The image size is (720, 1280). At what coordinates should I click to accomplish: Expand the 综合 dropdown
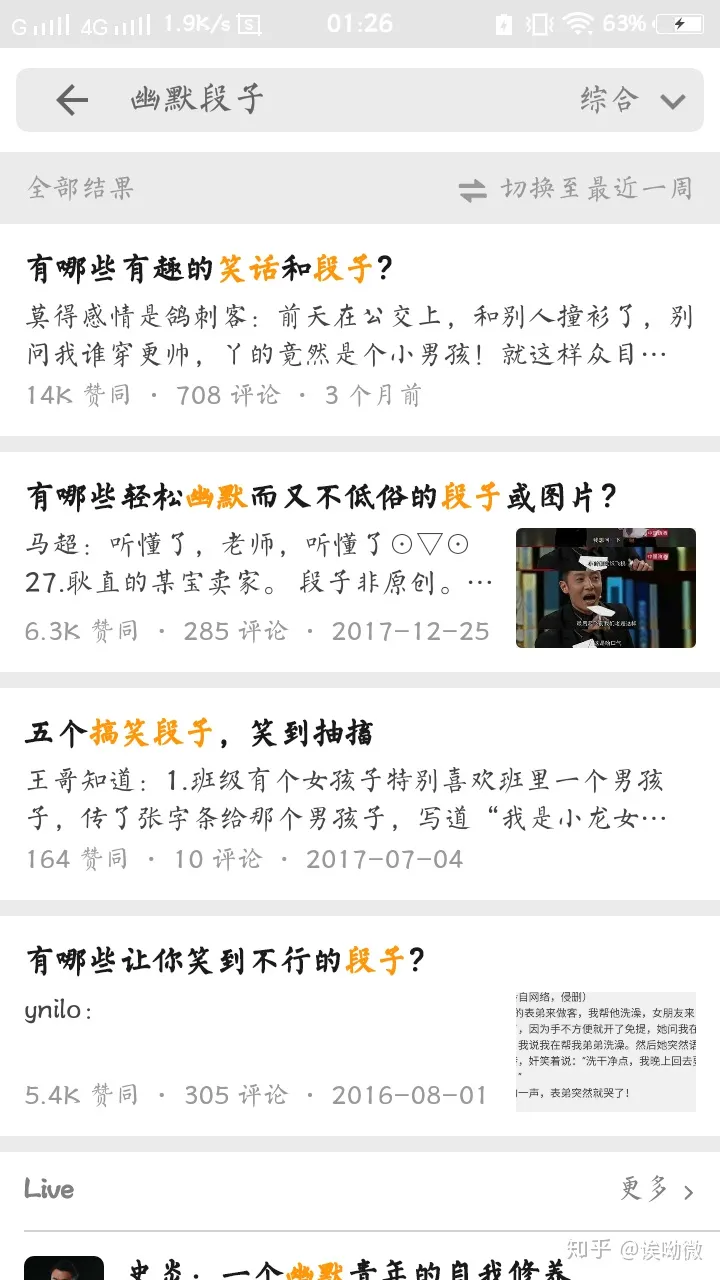[x=633, y=100]
